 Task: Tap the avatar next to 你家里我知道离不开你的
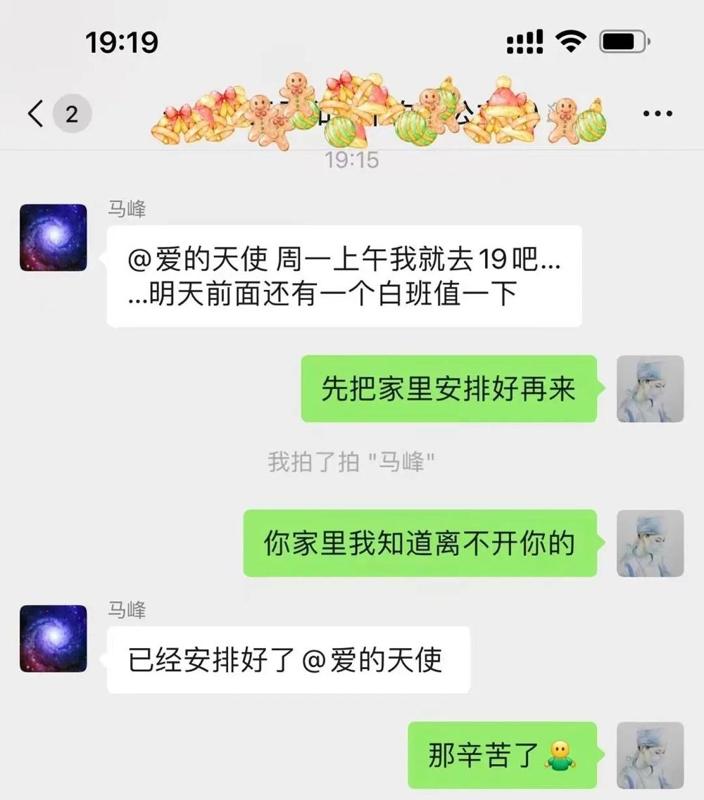pos(650,543)
